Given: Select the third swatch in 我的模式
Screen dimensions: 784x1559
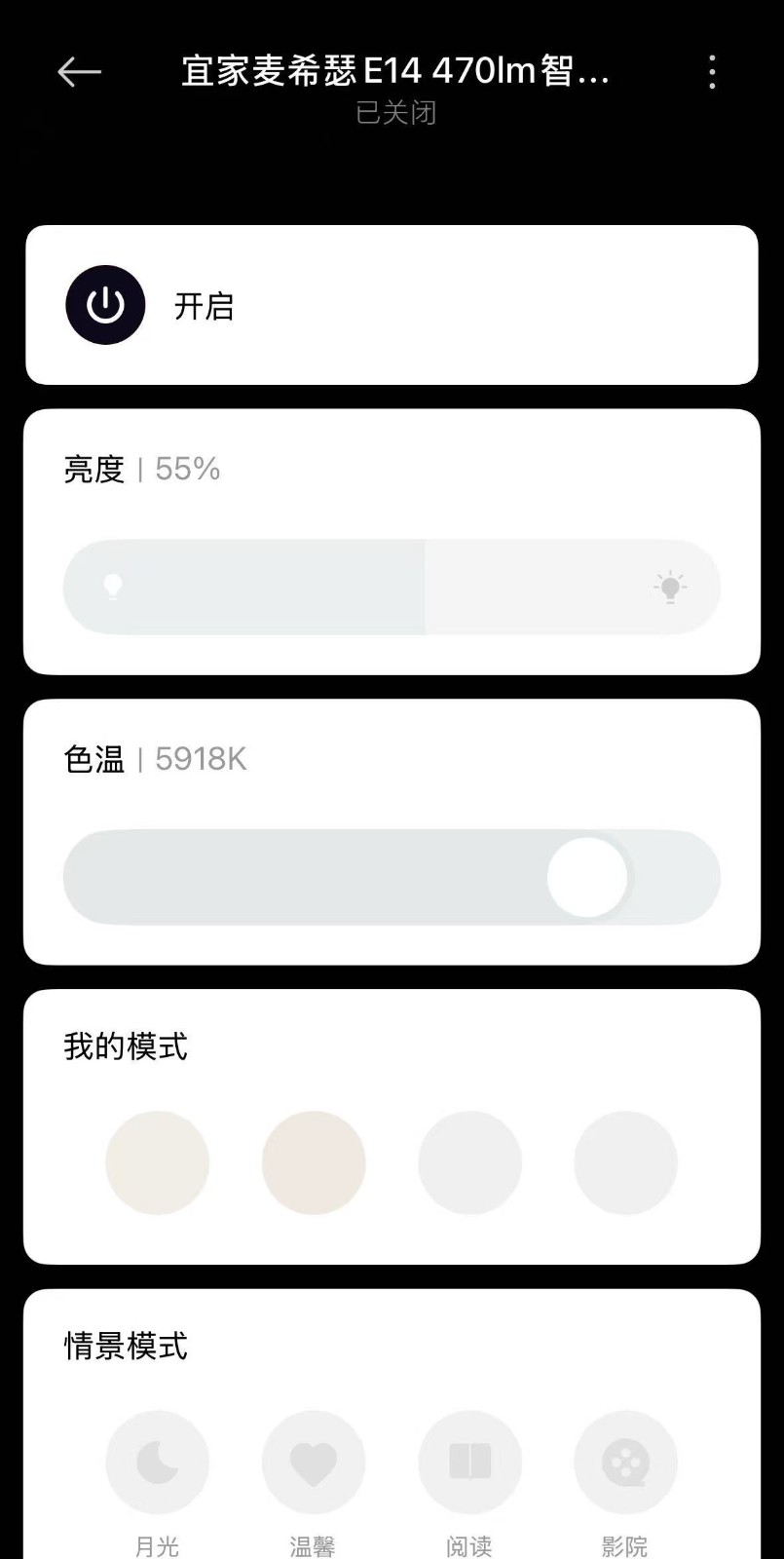Looking at the screenshot, I should [469, 1162].
